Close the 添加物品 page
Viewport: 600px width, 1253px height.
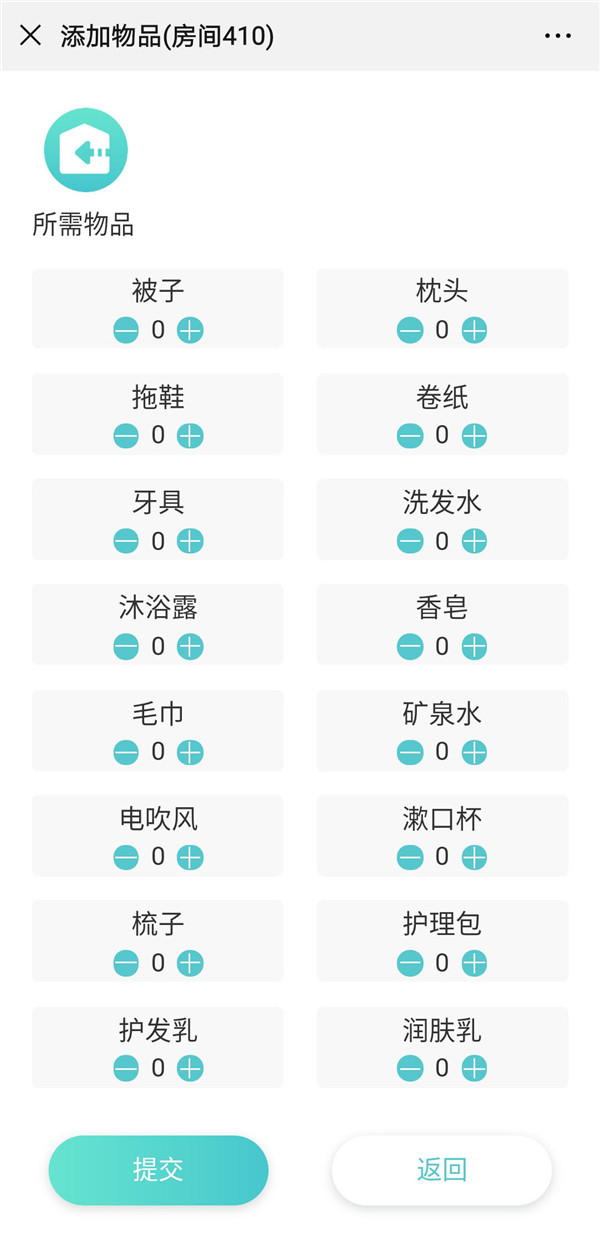(x=31, y=36)
